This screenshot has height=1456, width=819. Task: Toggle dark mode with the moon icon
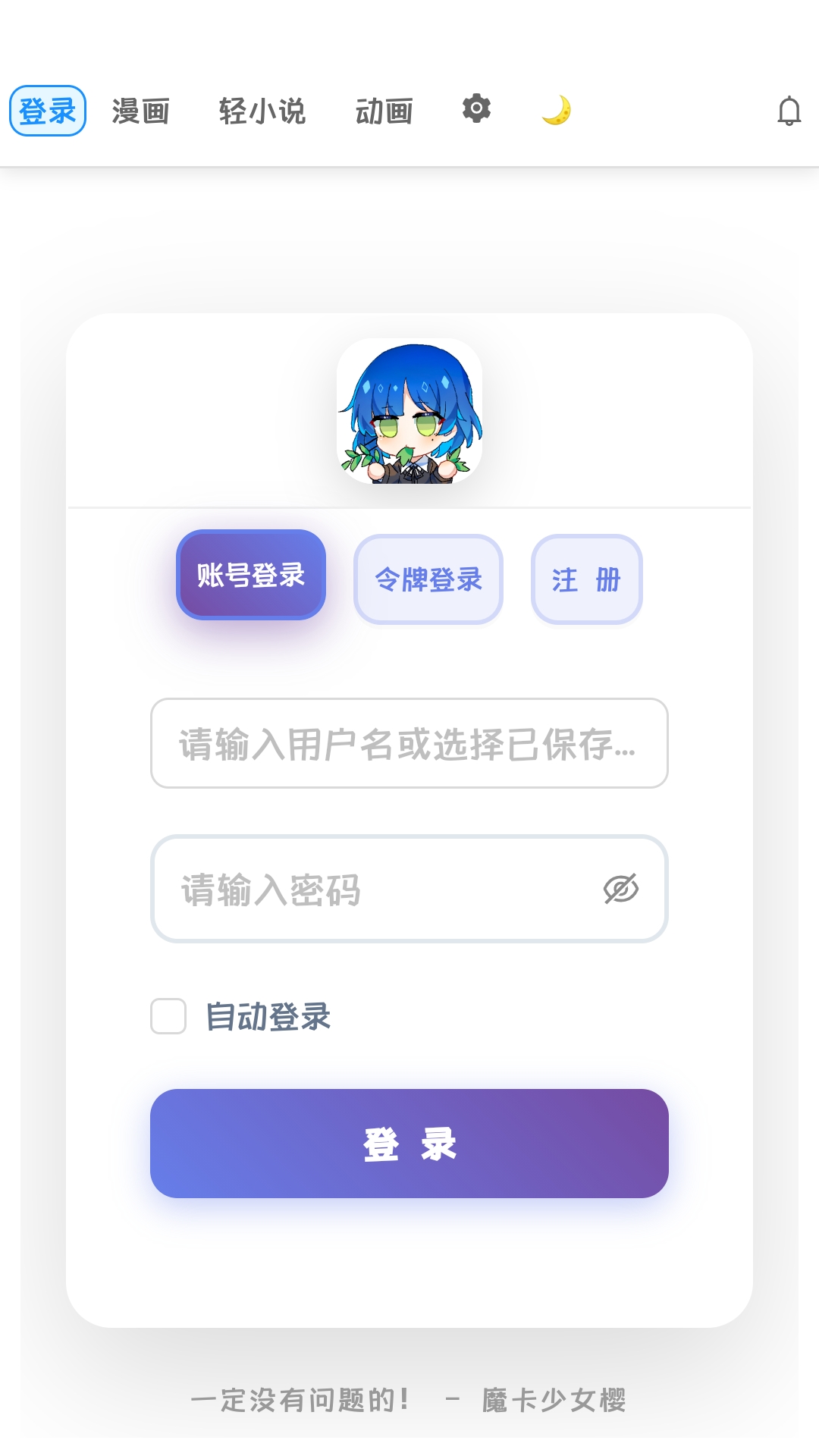[557, 111]
